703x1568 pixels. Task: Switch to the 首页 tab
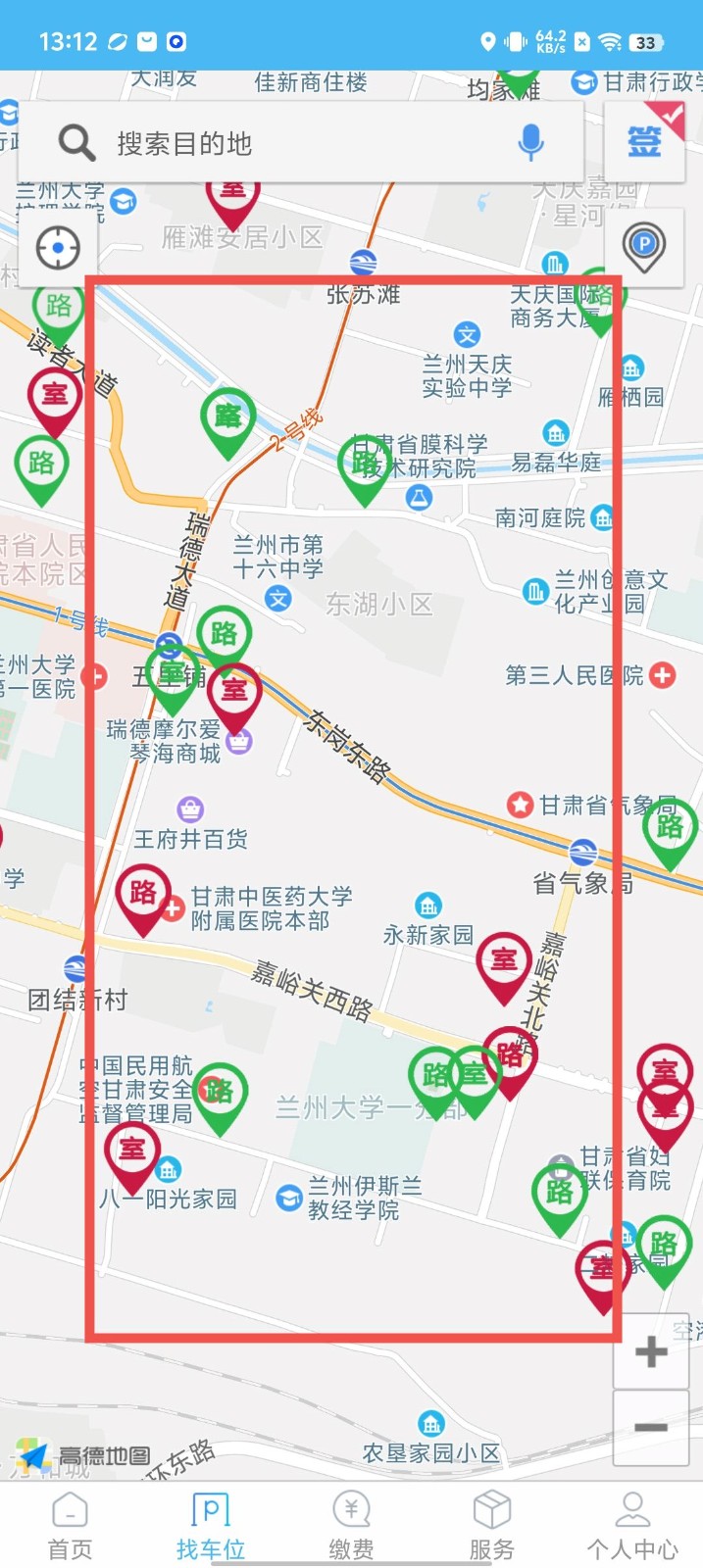coord(70,1526)
